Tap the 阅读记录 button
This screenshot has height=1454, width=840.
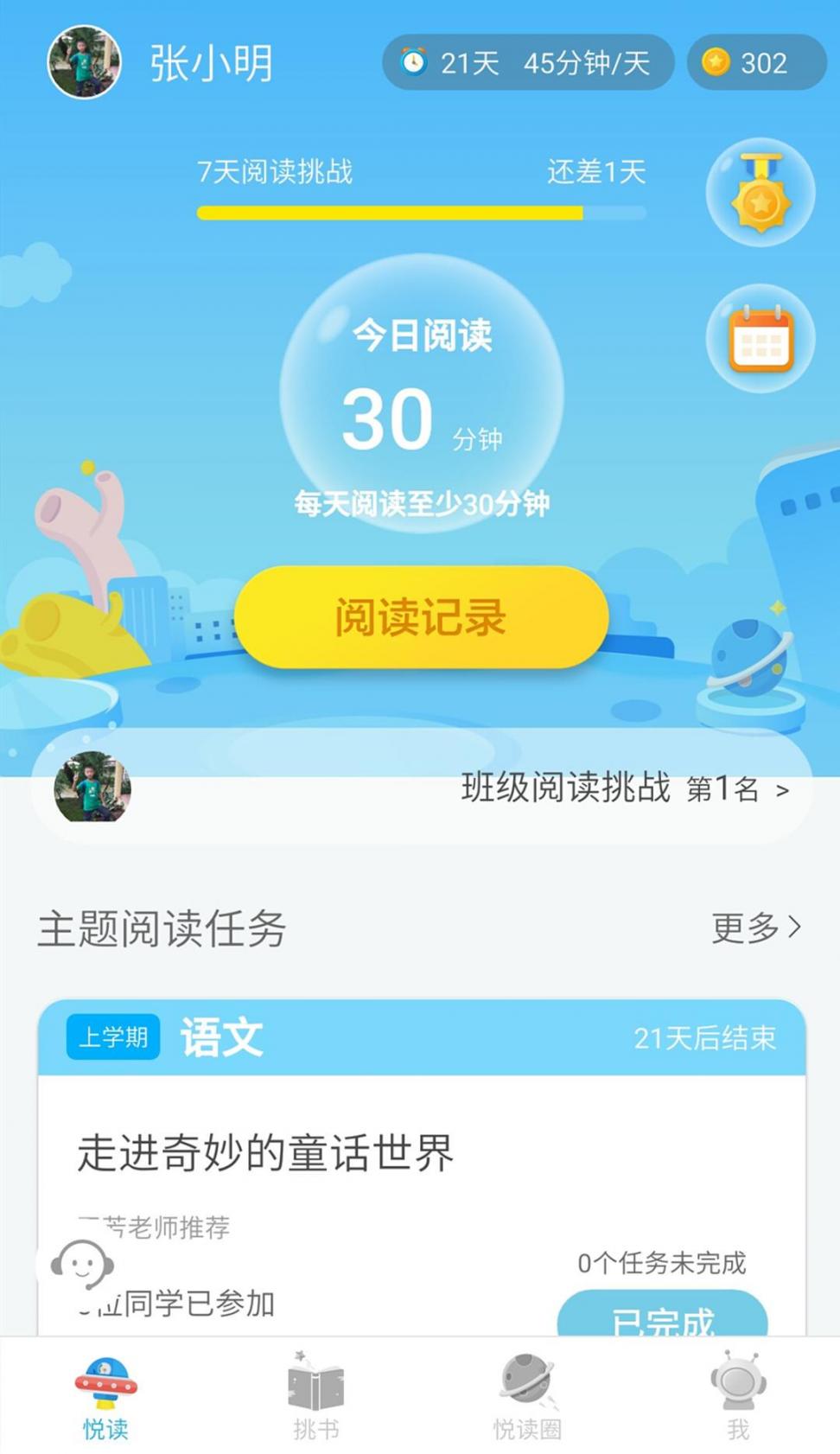[x=421, y=617]
